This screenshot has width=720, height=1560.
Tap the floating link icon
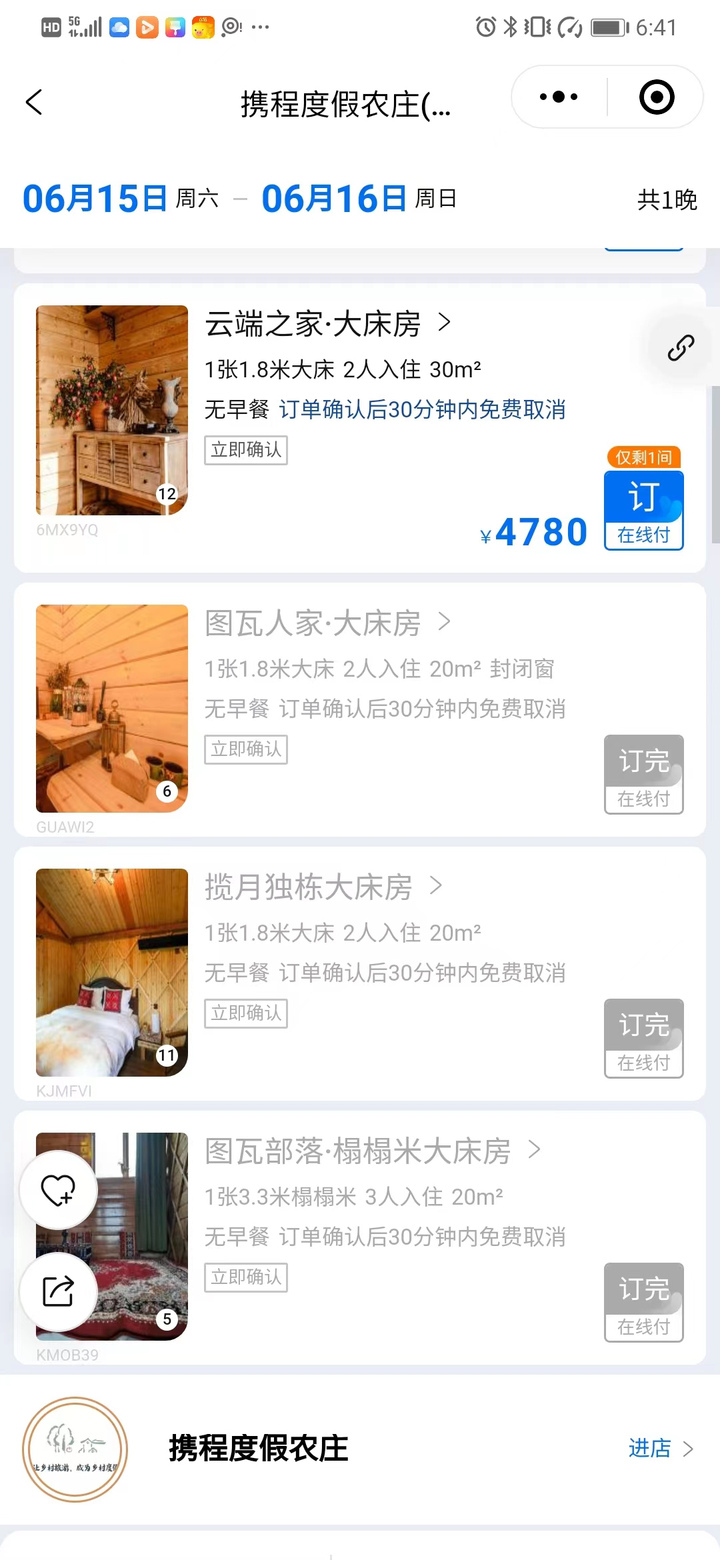tap(681, 347)
